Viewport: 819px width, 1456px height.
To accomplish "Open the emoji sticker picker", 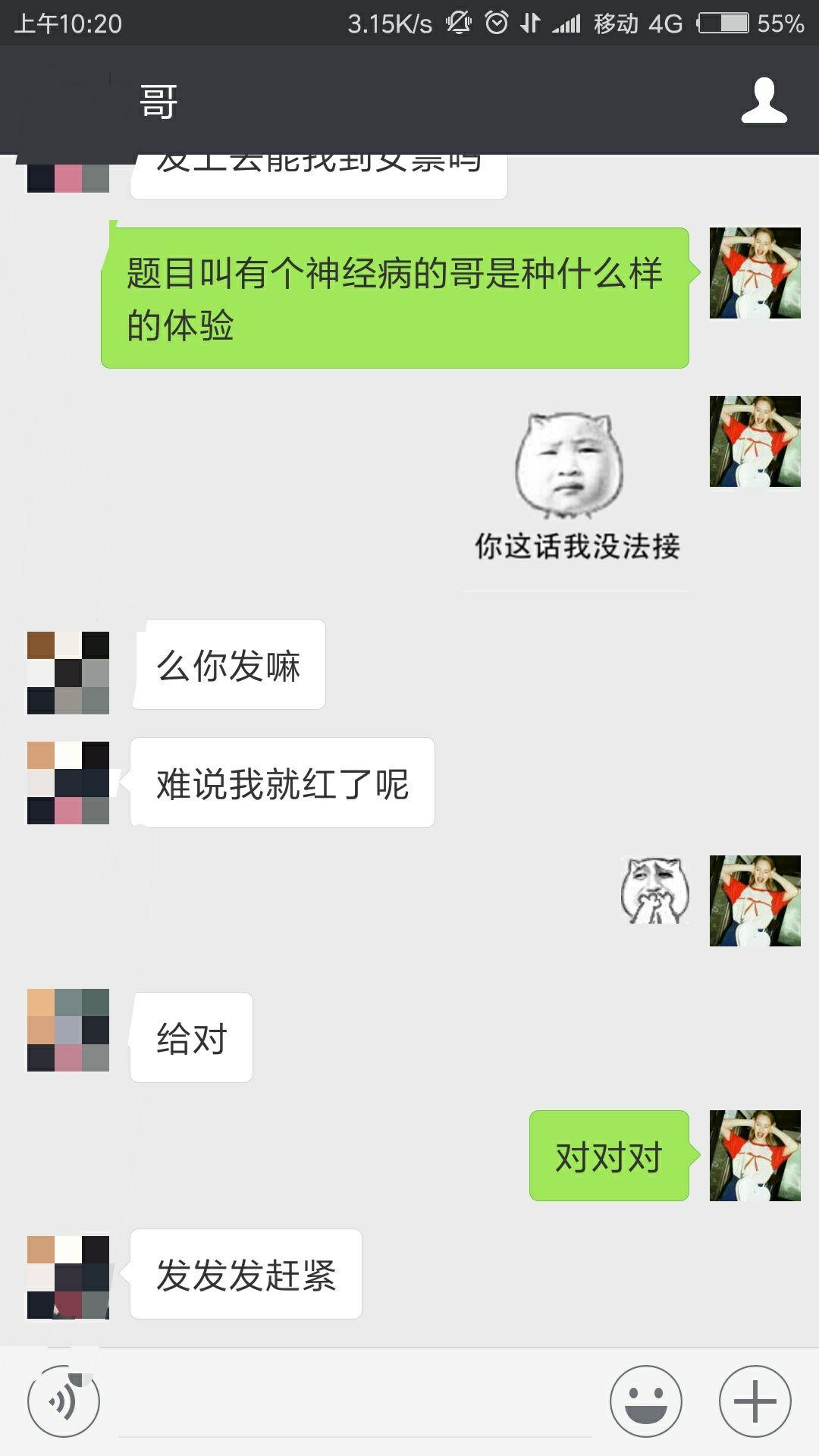I will coord(645,1401).
